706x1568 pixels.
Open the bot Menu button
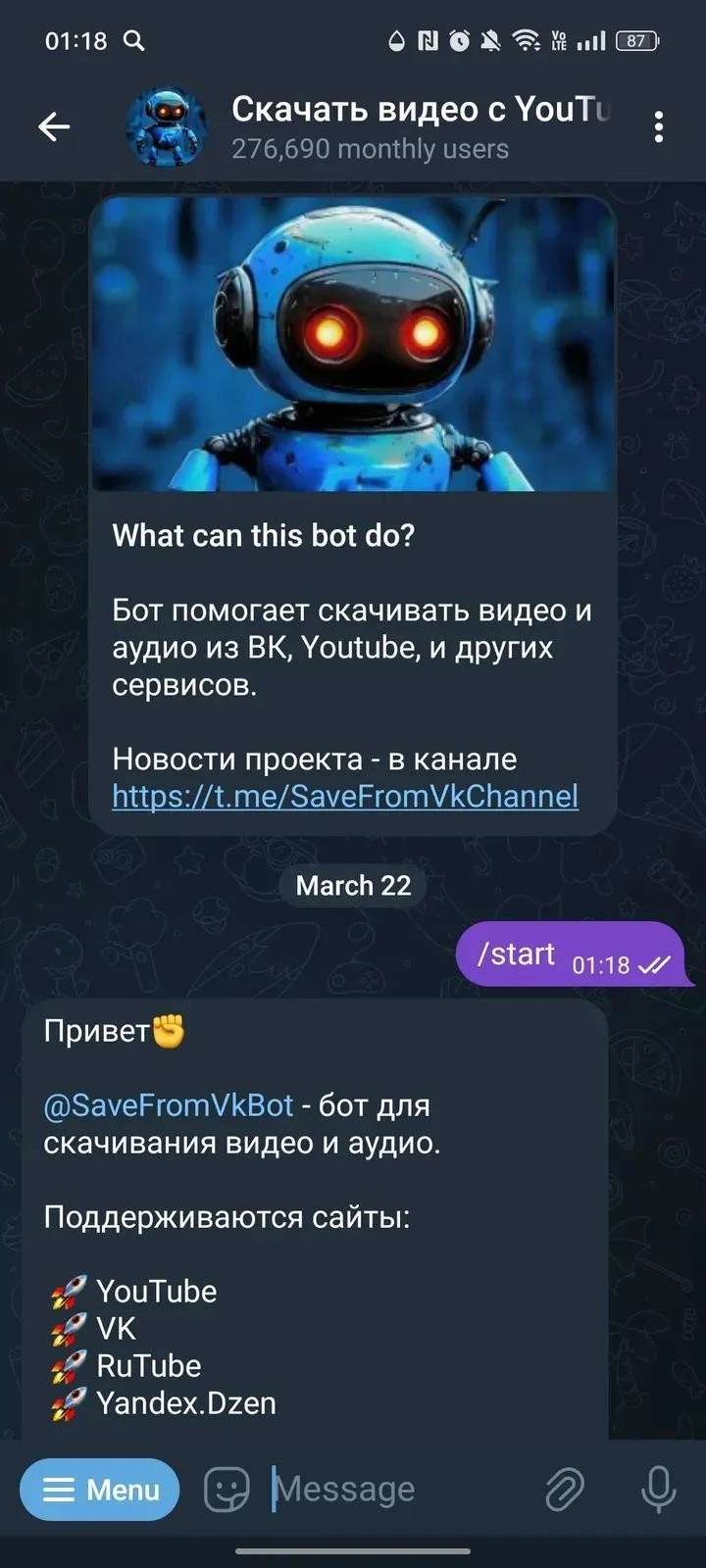[100, 1490]
